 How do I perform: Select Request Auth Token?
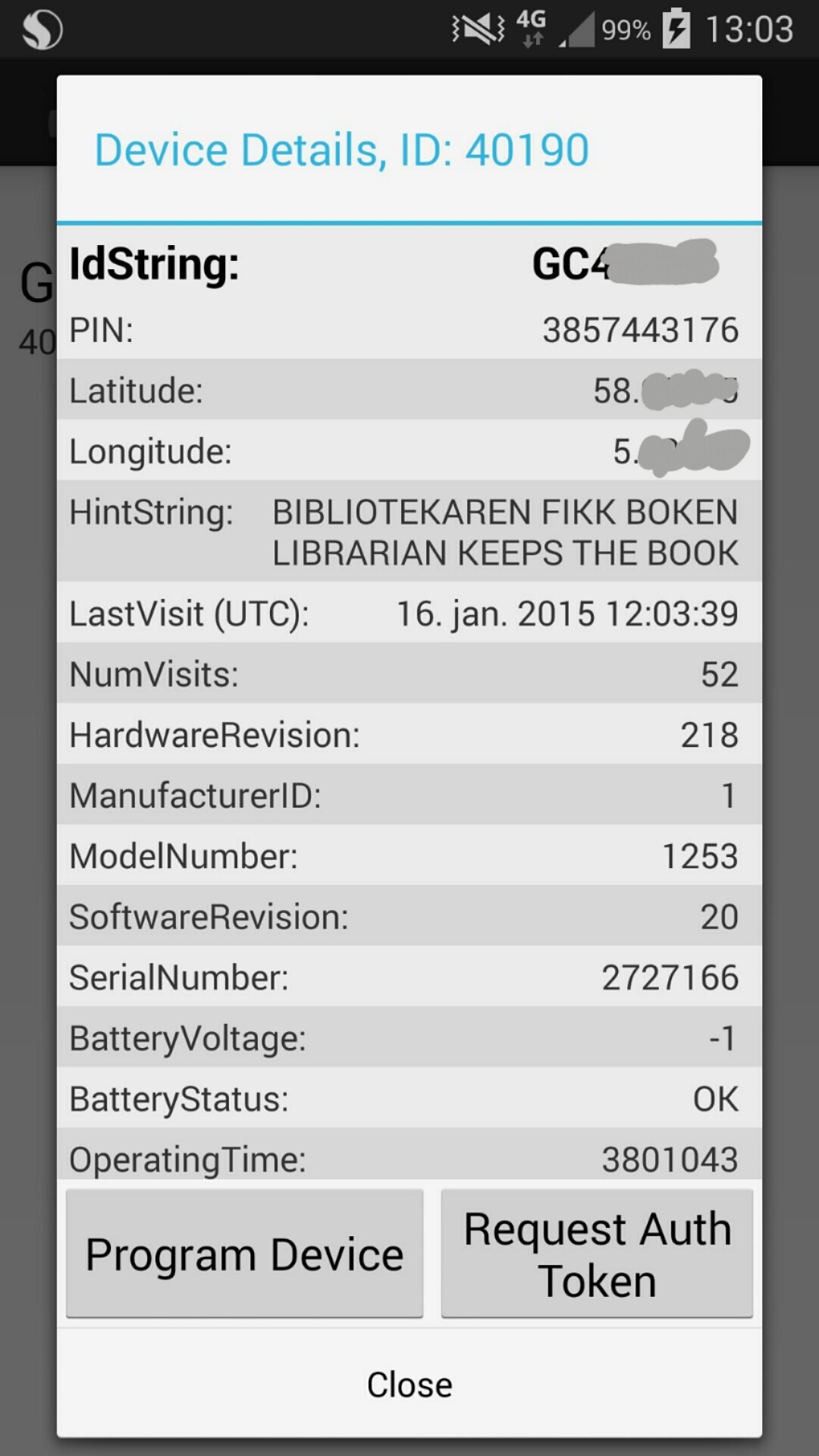click(597, 1253)
